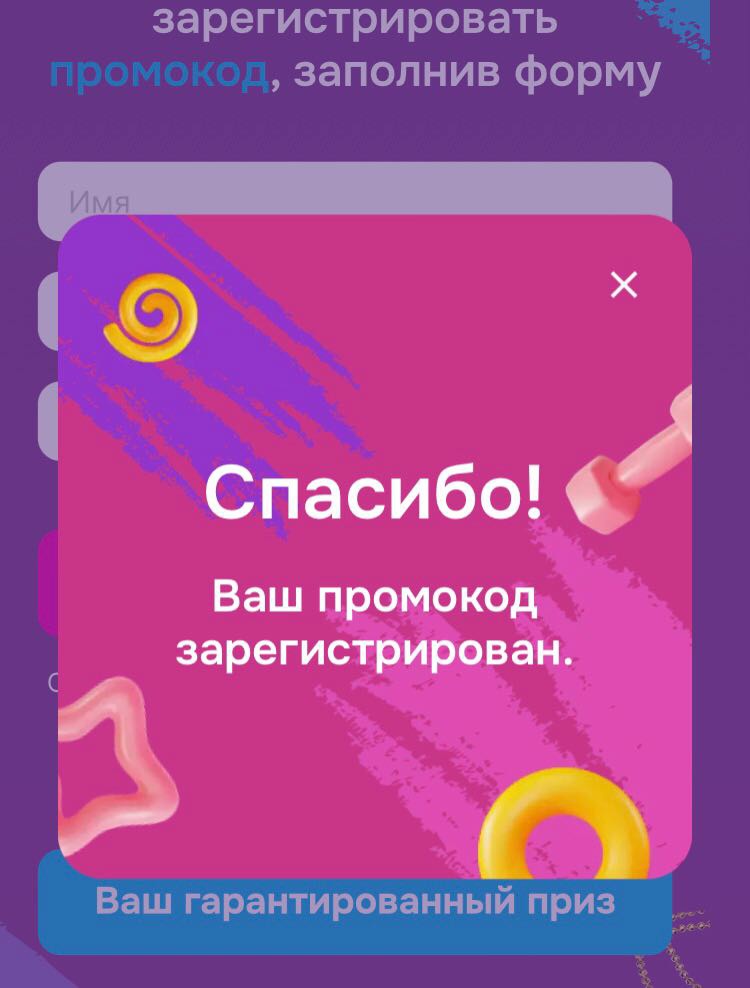Close the Спасибо confirmation popup
Viewport: 750px width, 988px height.
pyautogui.click(x=623, y=286)
